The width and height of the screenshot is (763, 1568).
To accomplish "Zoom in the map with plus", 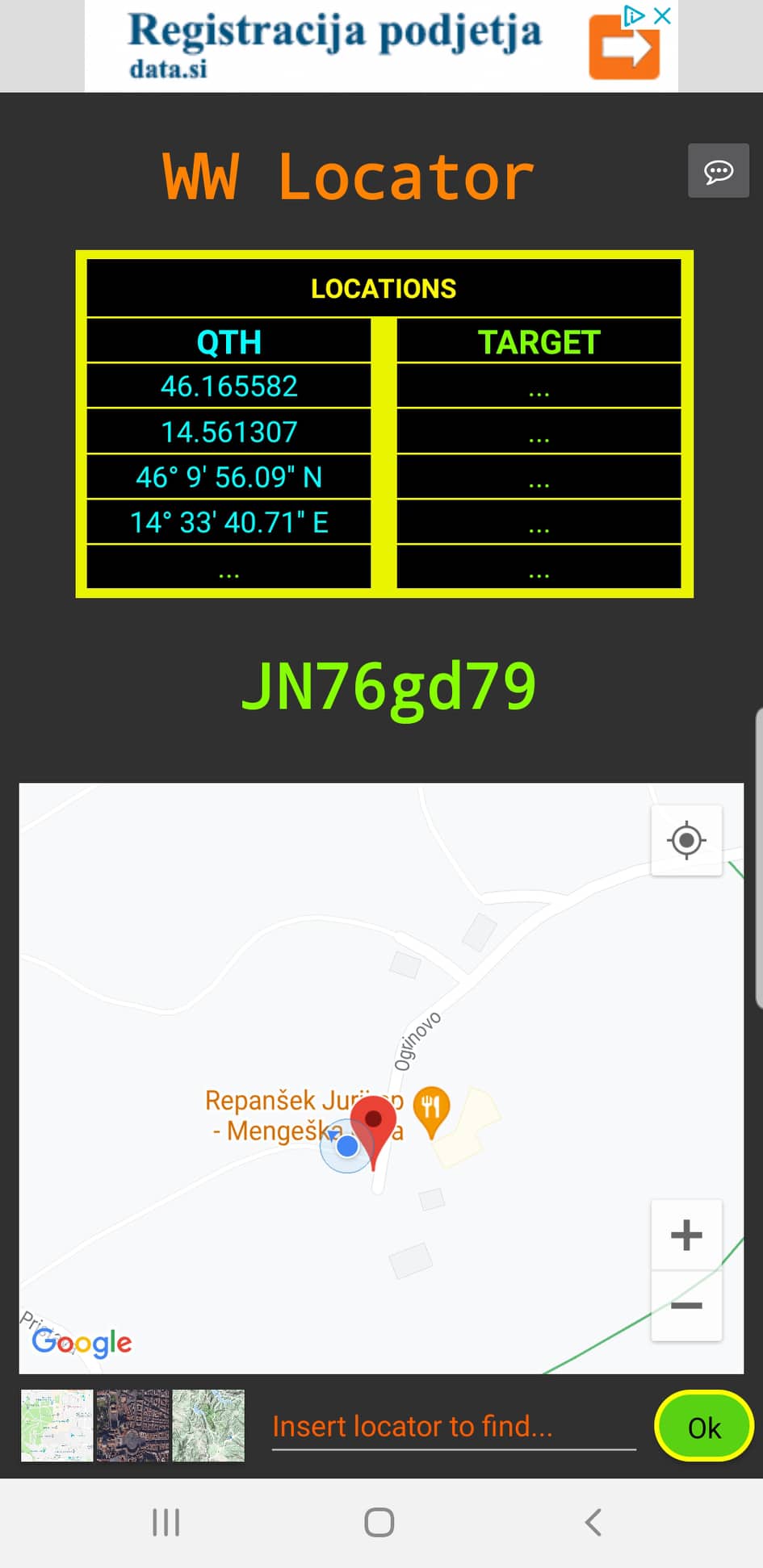I will pyautogui.click(x=686, y=1235).
